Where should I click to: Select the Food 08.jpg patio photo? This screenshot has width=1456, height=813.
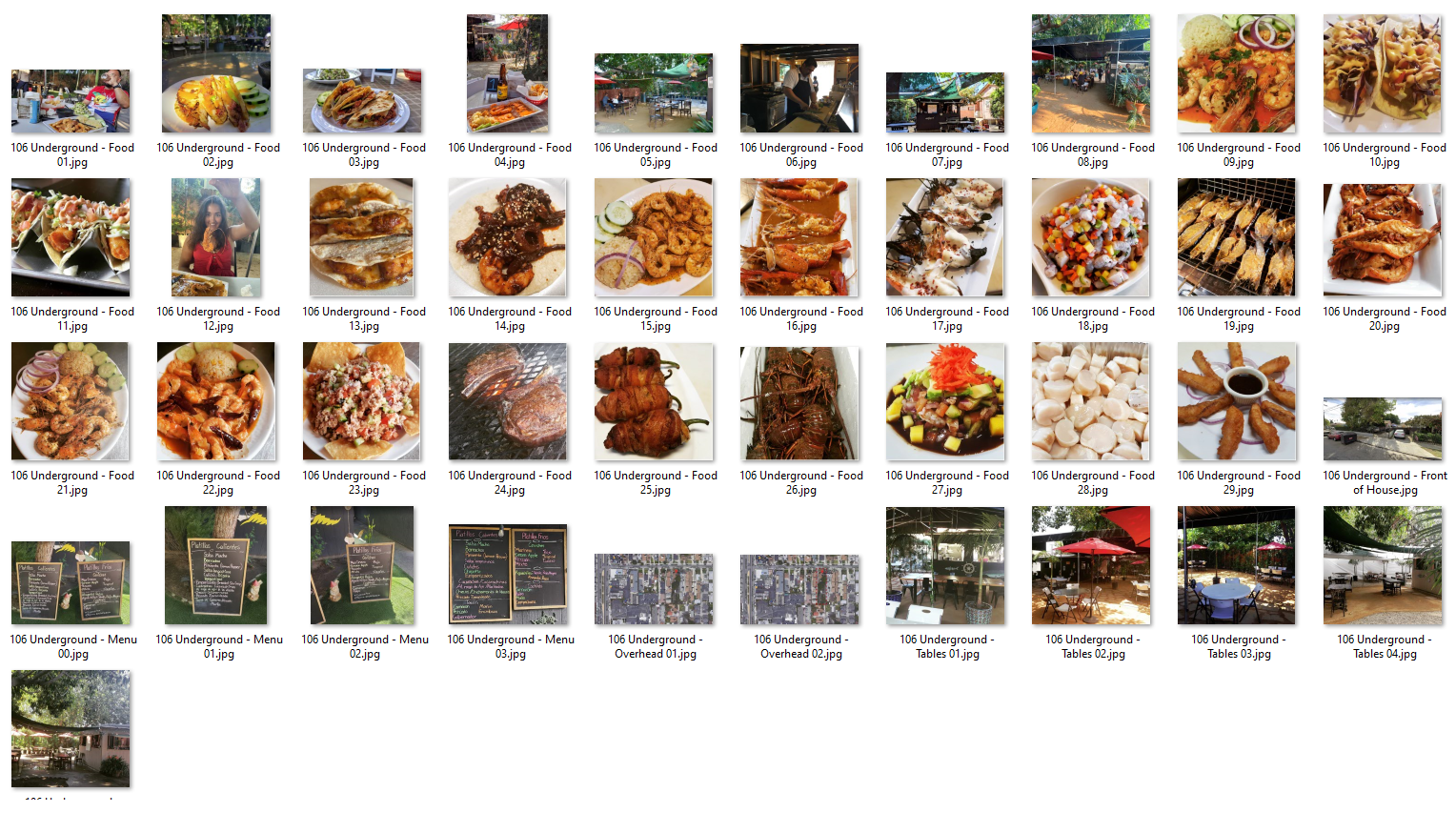1091,74
